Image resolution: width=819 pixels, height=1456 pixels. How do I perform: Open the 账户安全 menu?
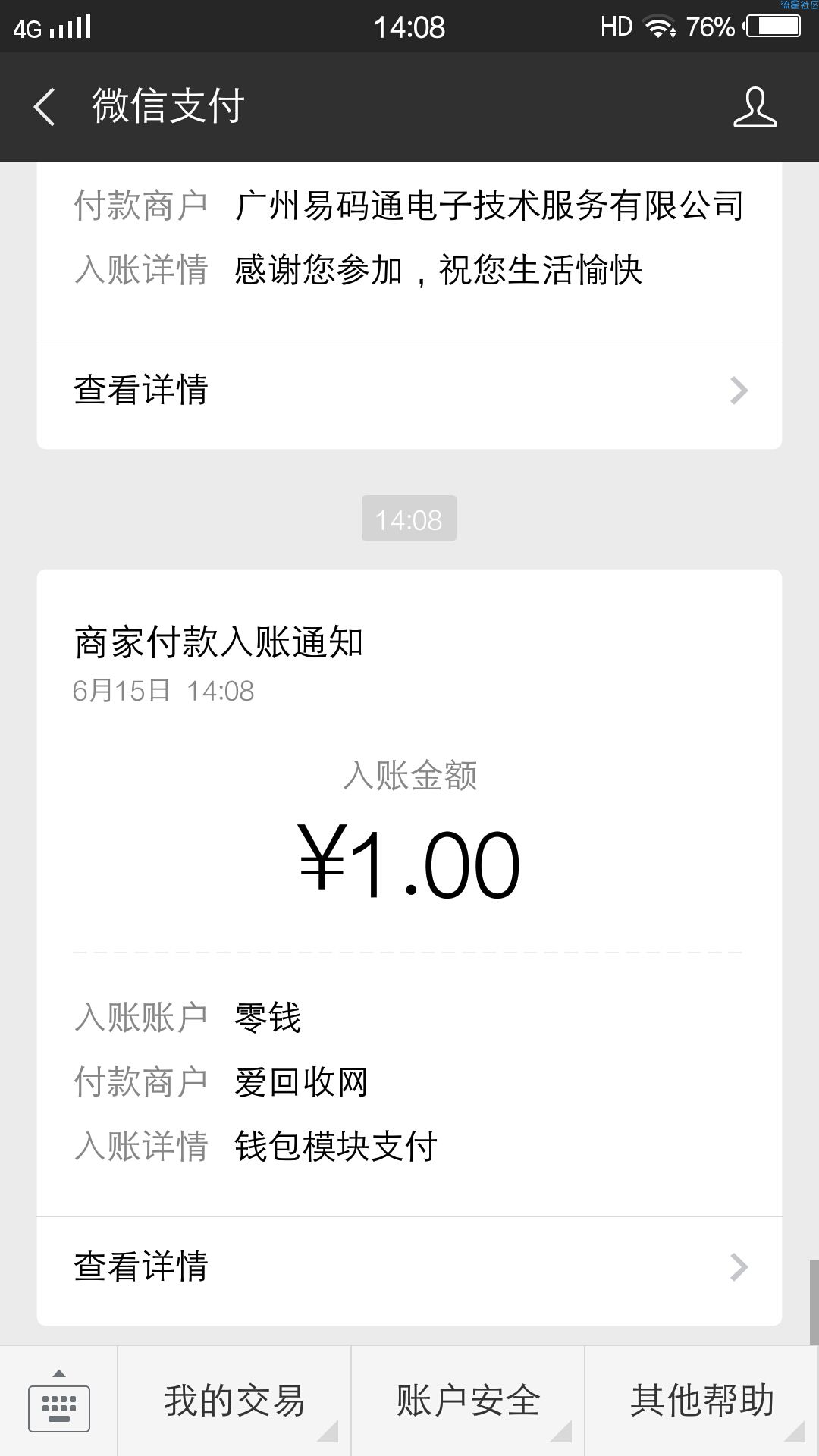click(x=468, y=1402)
